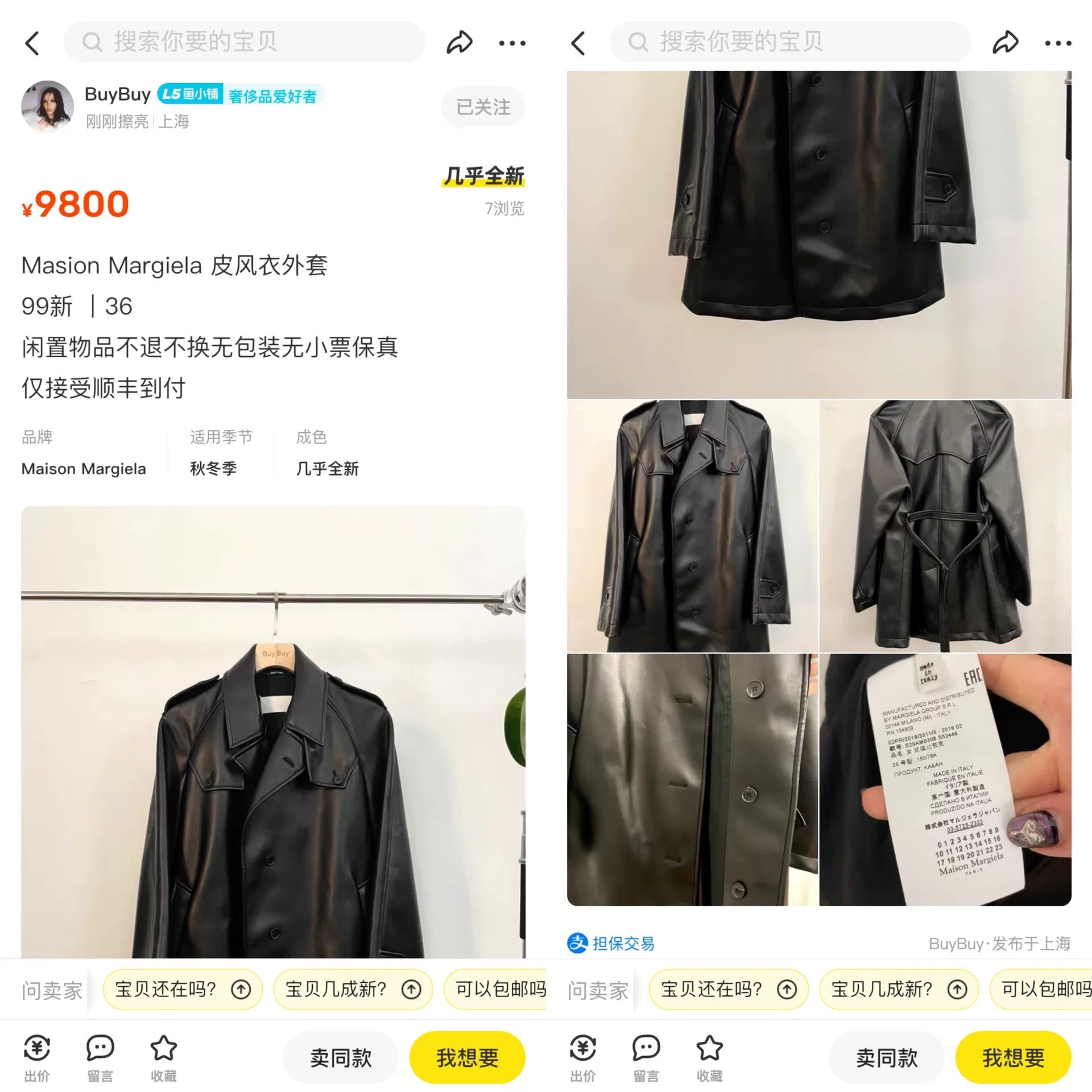Viewport: 1092px width, 1092px height.
Task: Tap the search box above the BuyBuy seller header
Action: coord(245,42)
